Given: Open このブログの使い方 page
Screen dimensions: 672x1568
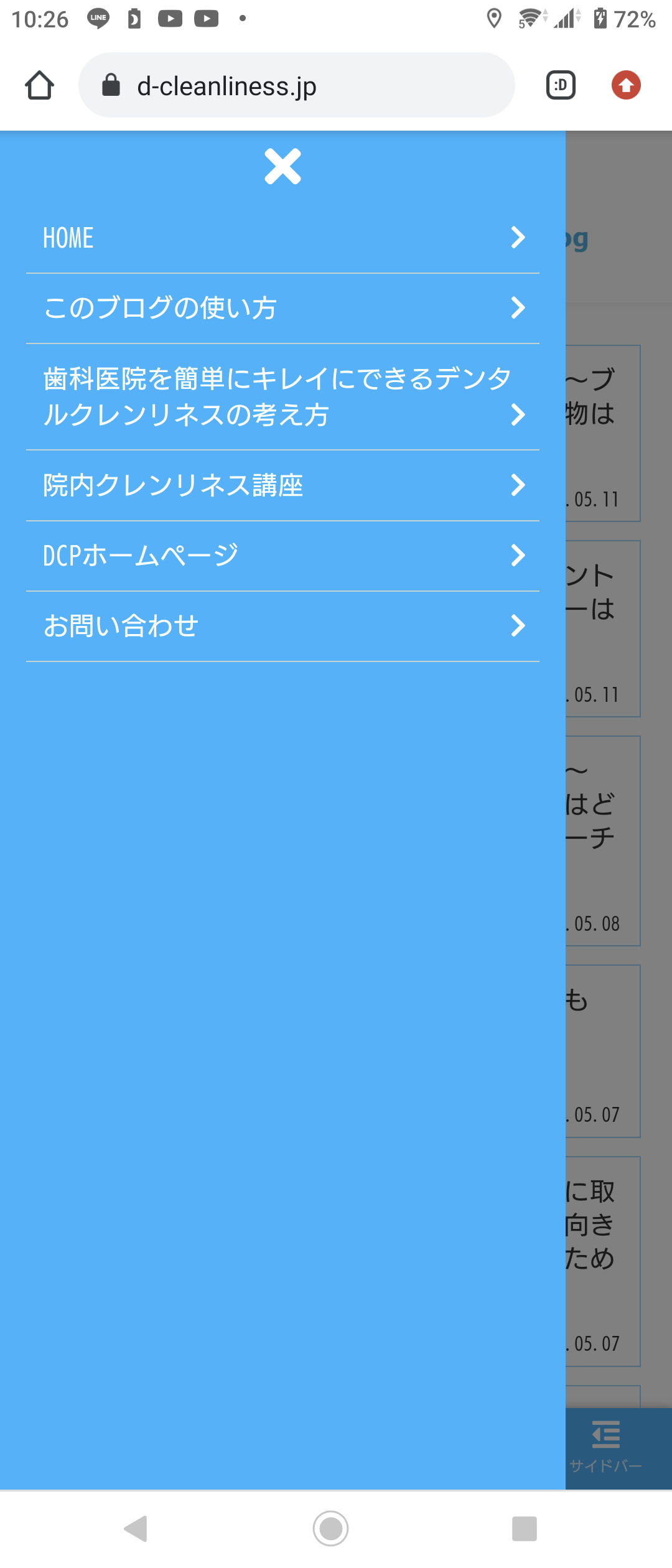Looking at the screenshot, I should 282,308.
